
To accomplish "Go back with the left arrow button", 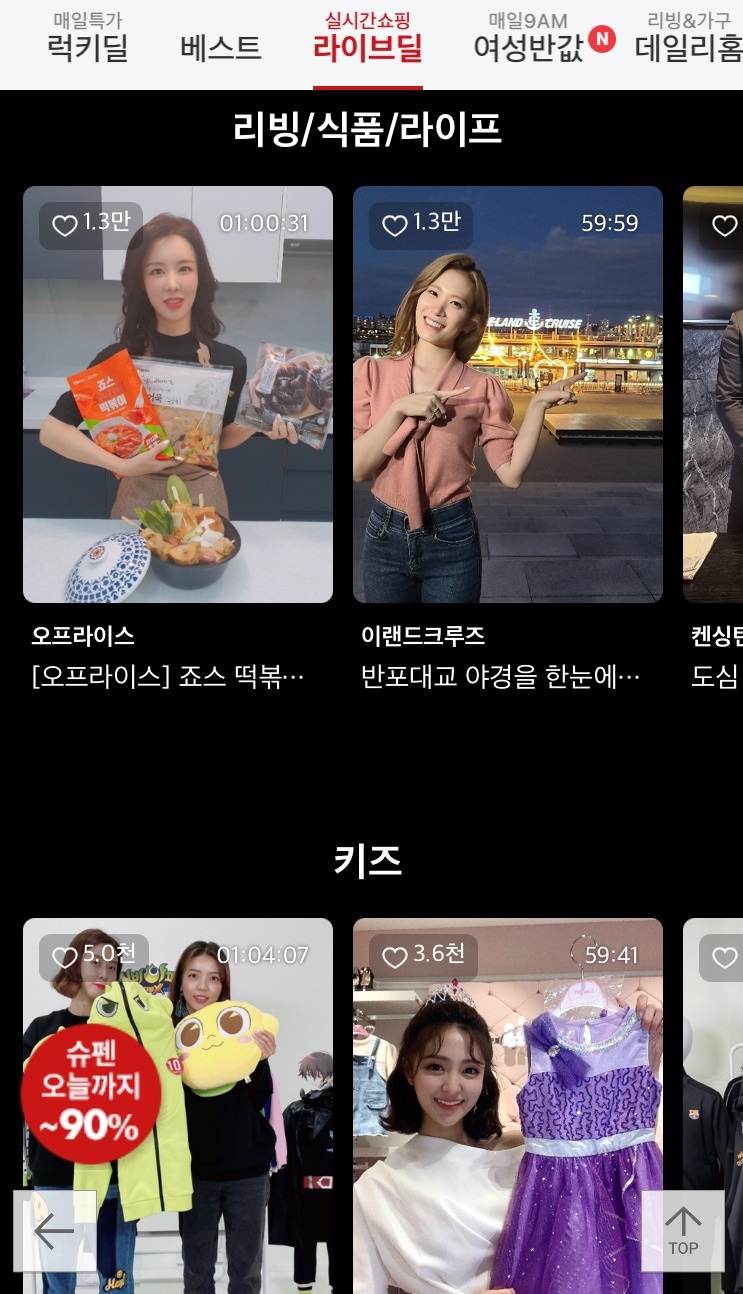I will point(54,1231).
